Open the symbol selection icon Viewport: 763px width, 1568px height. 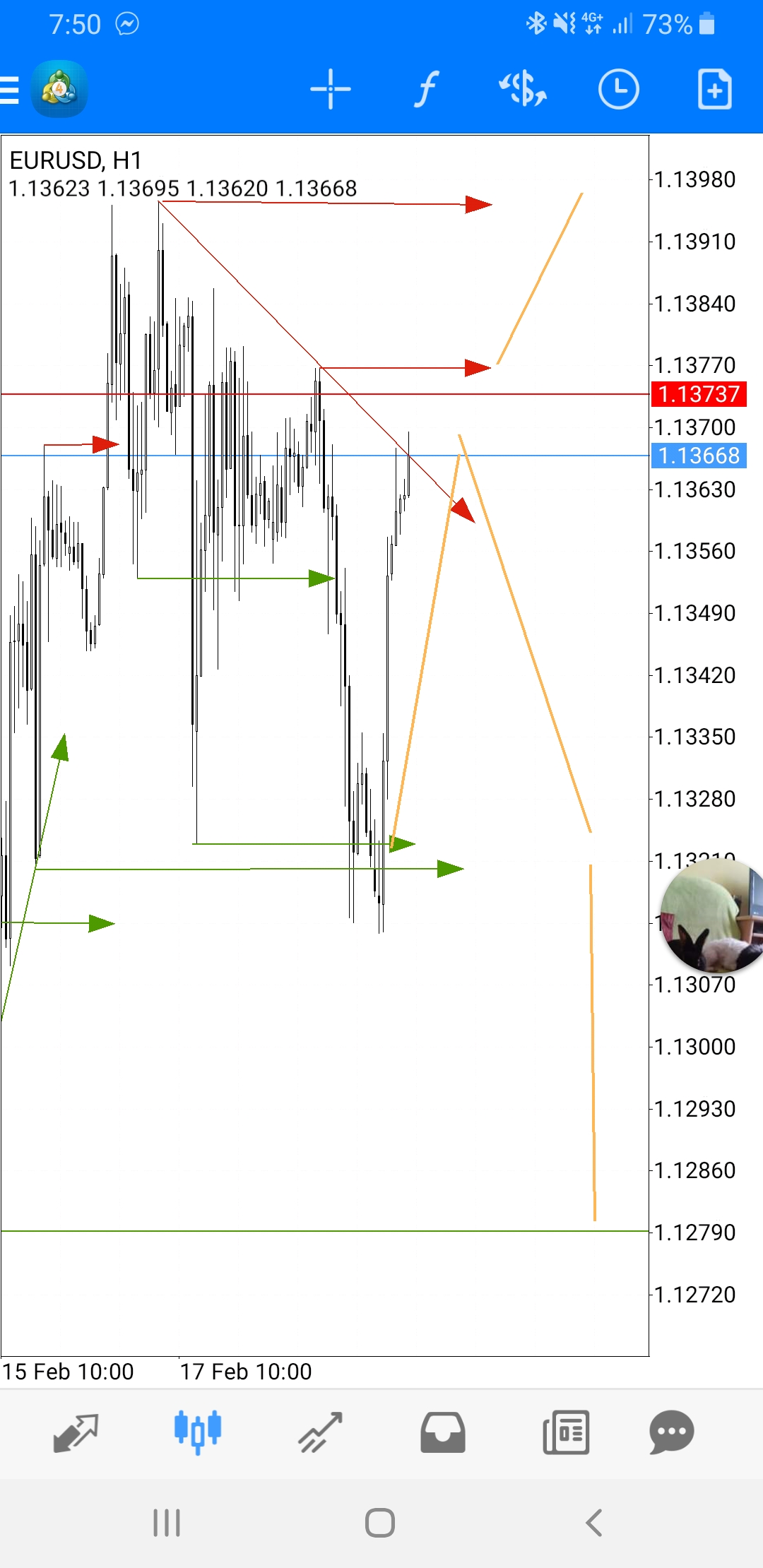[x=523, y=90]
